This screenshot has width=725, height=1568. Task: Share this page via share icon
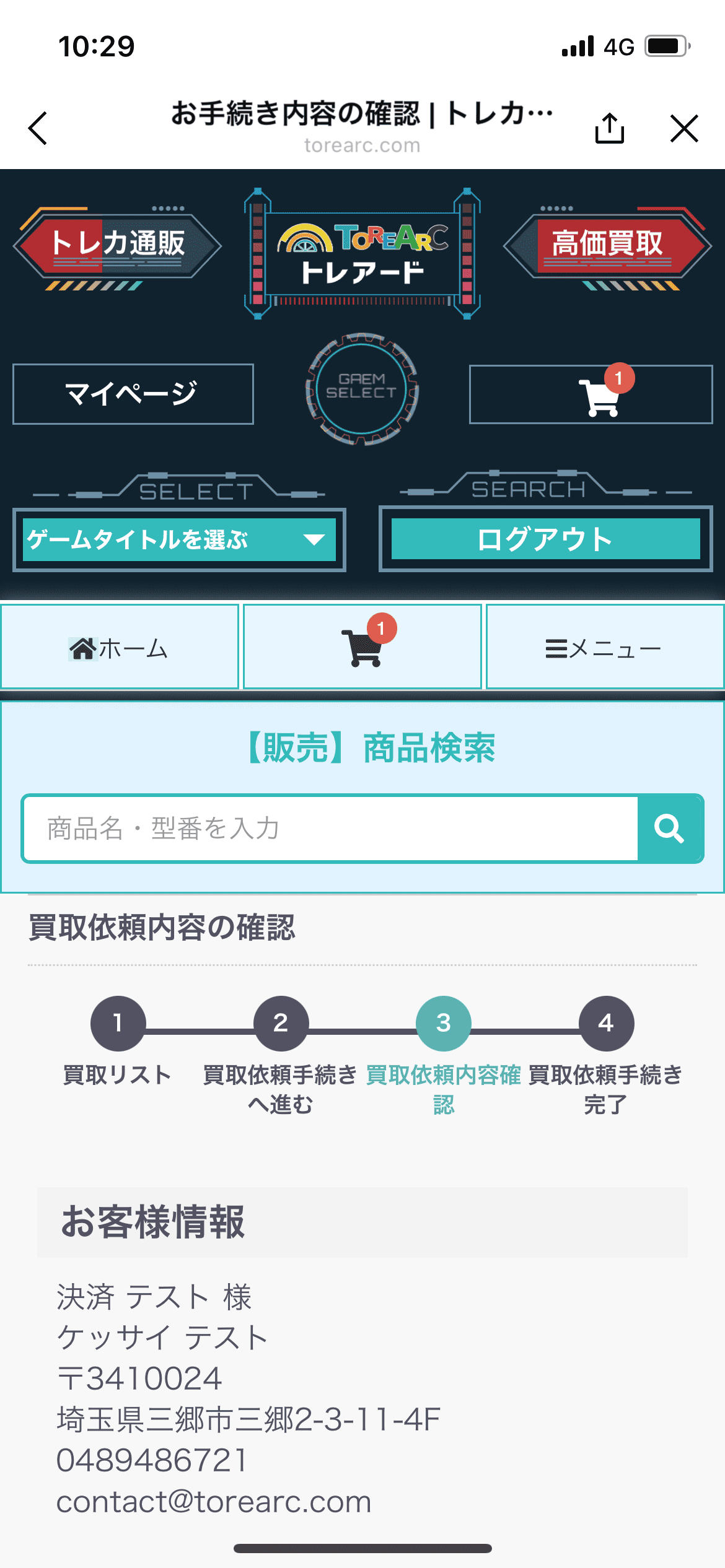[x=609, y=129]
